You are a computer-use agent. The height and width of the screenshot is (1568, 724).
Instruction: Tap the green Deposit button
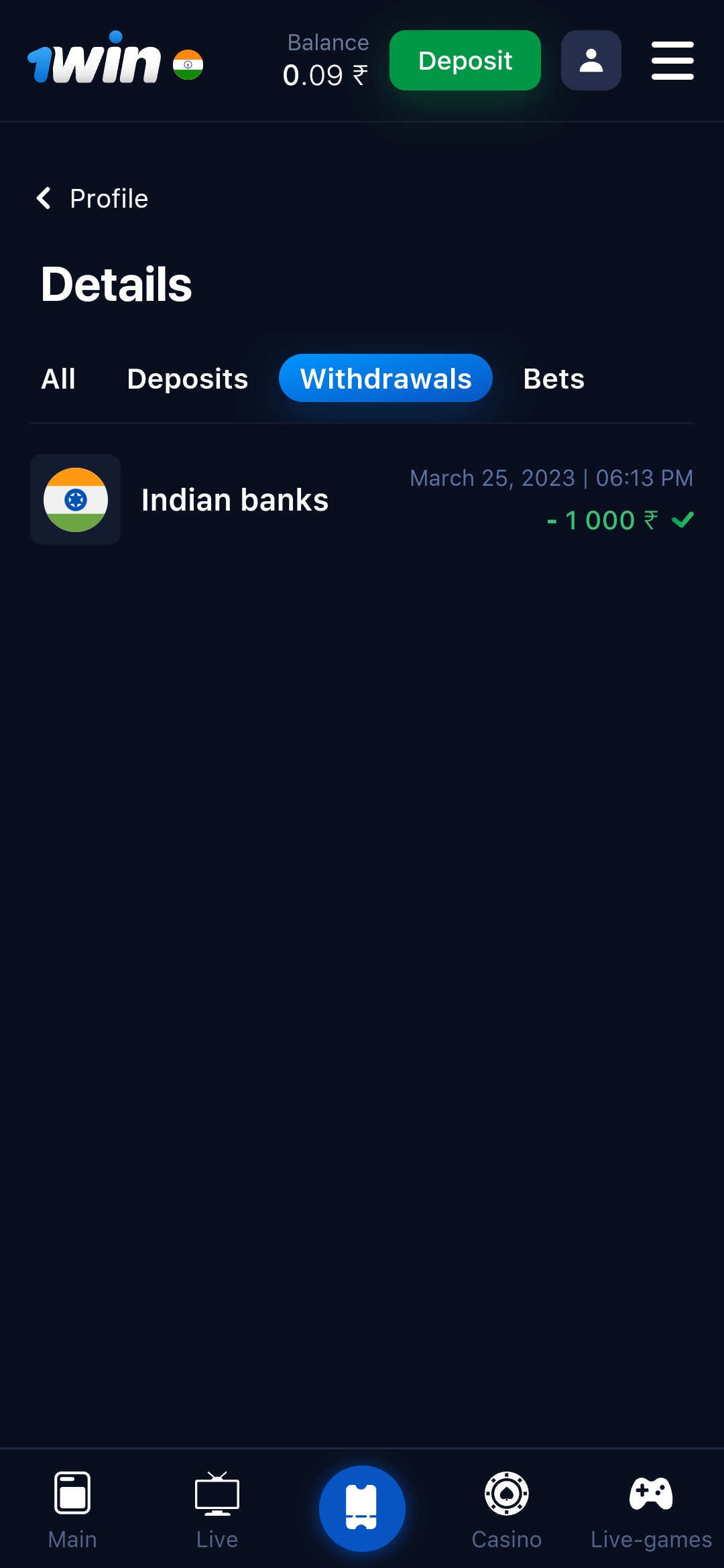point(465,60)
